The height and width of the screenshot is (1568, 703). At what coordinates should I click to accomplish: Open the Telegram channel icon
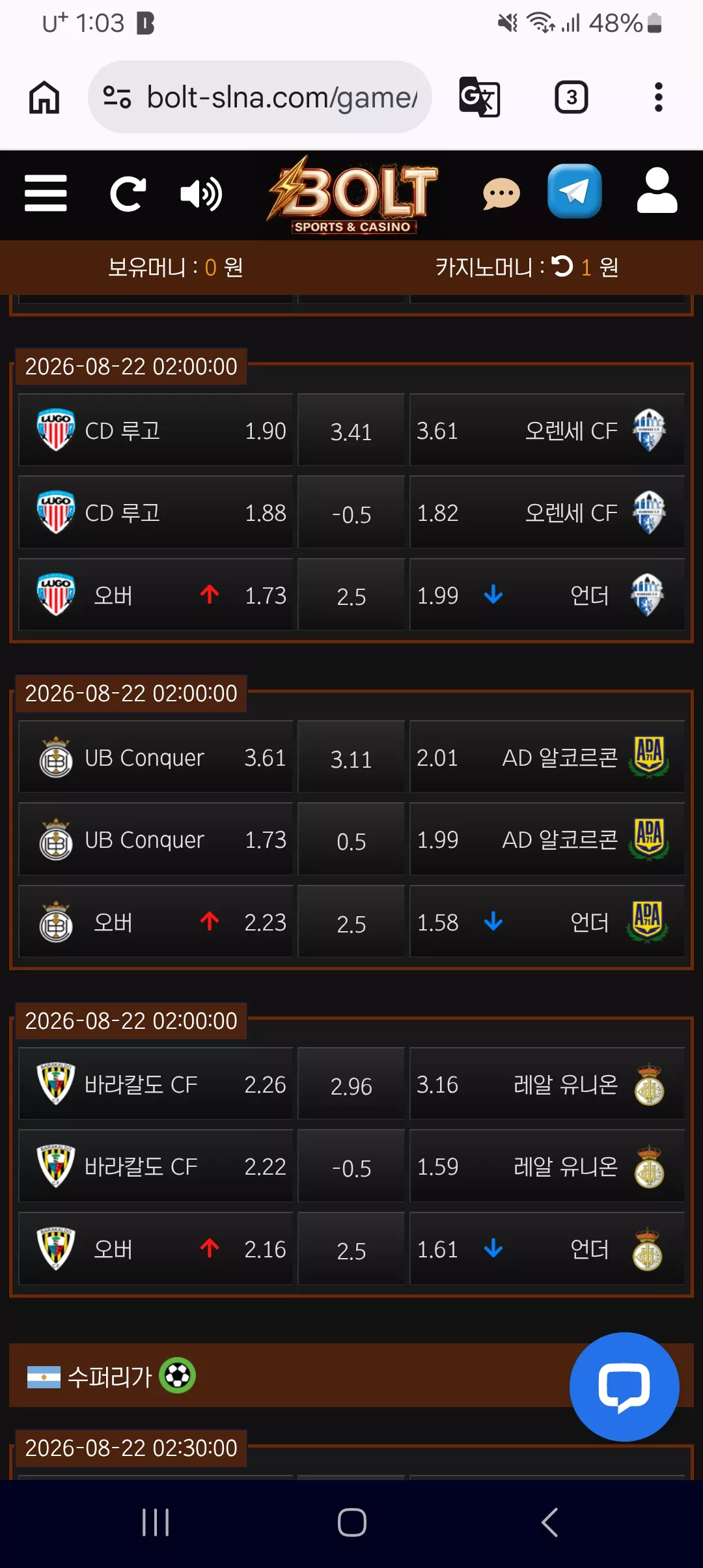coord(574,191)
